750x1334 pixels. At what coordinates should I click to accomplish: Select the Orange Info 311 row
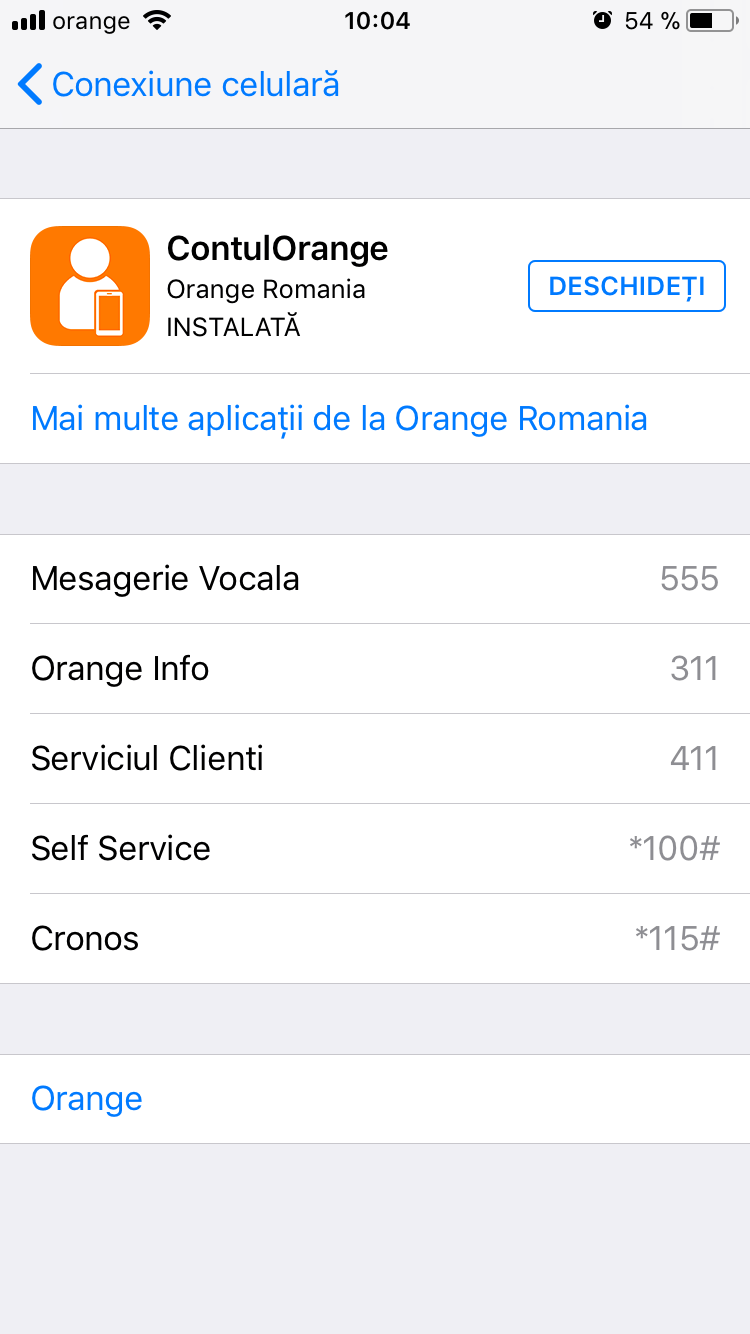point(375,669)
